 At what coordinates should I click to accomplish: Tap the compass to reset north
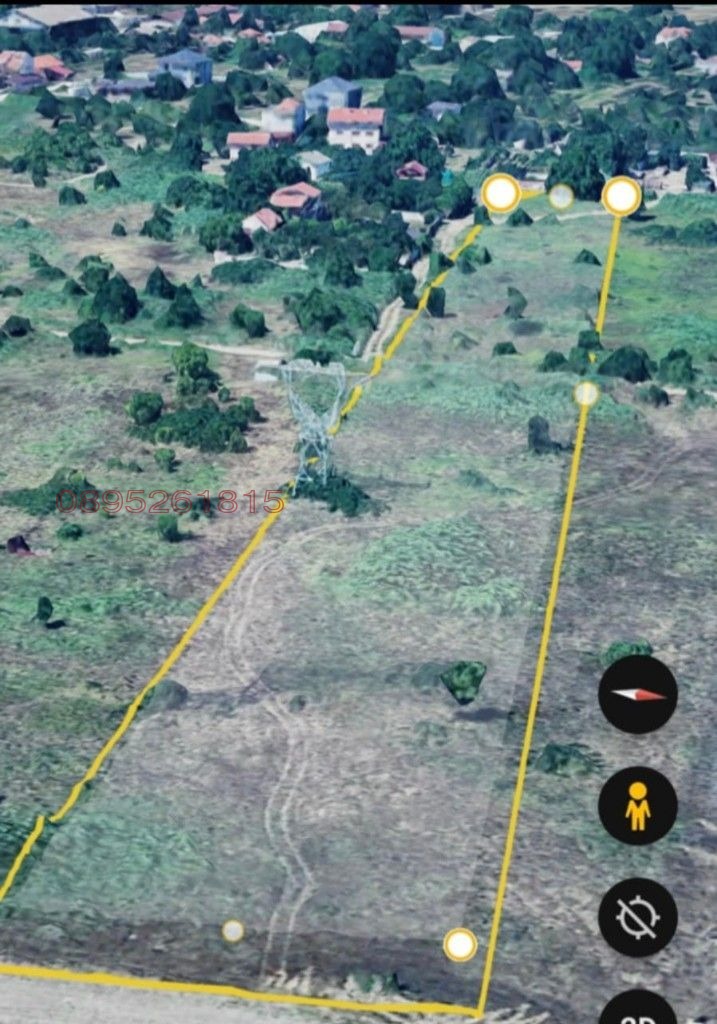click(x=638, y=694)
